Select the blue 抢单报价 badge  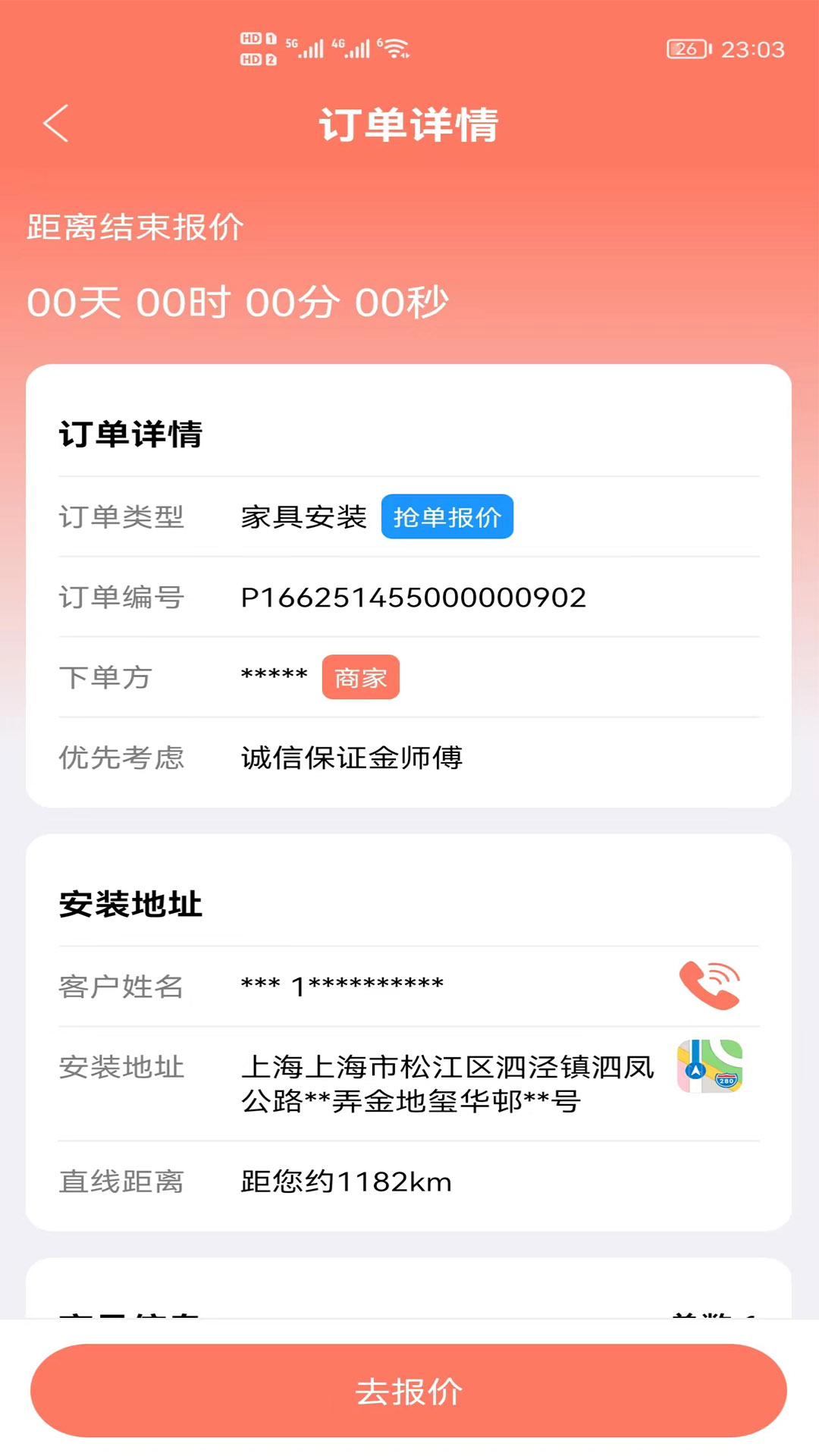pyautogui.click(x=447, y=516)
